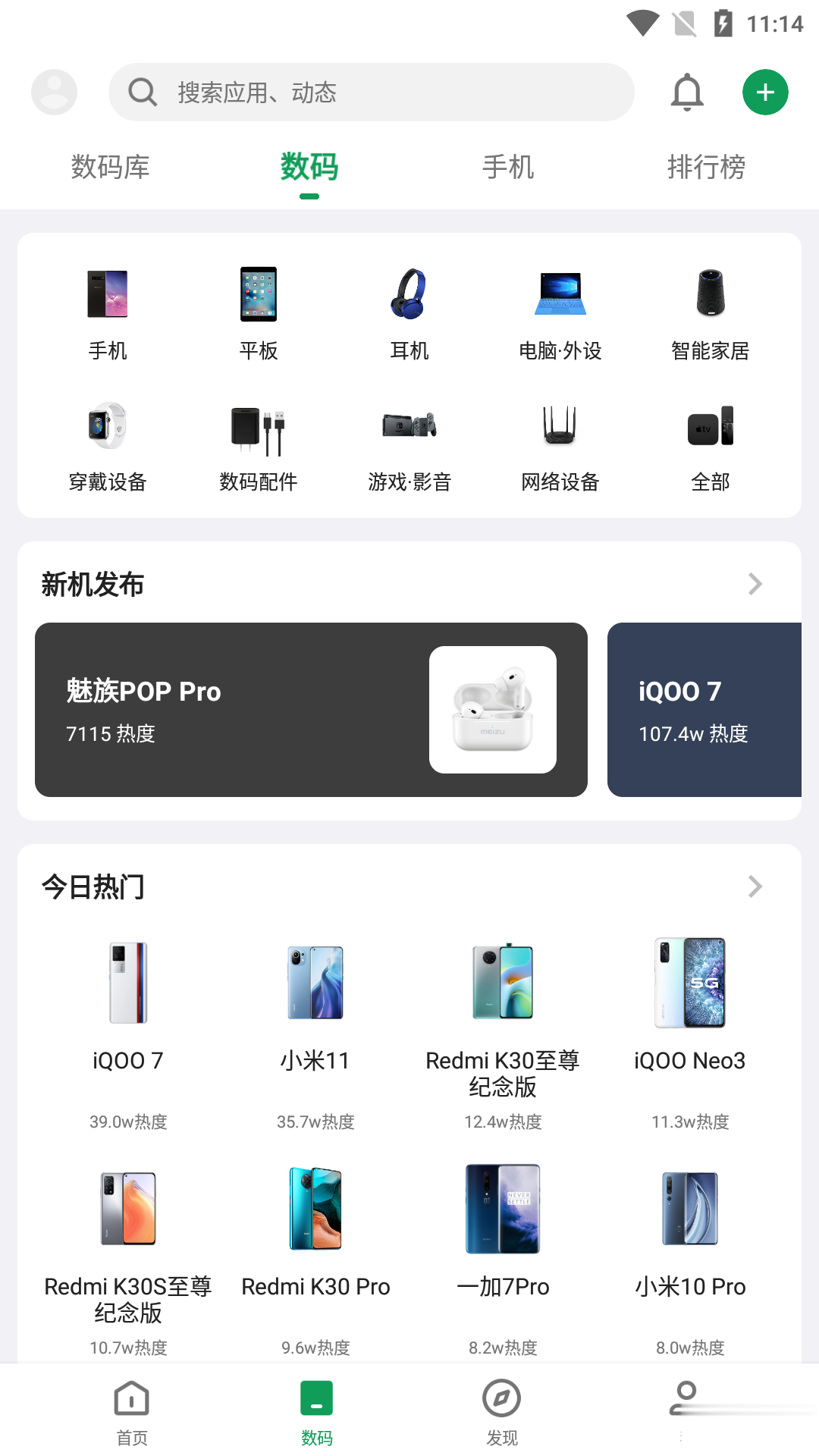
Task: Select the 穿戴设备 category icon
Action: (107, 426)
